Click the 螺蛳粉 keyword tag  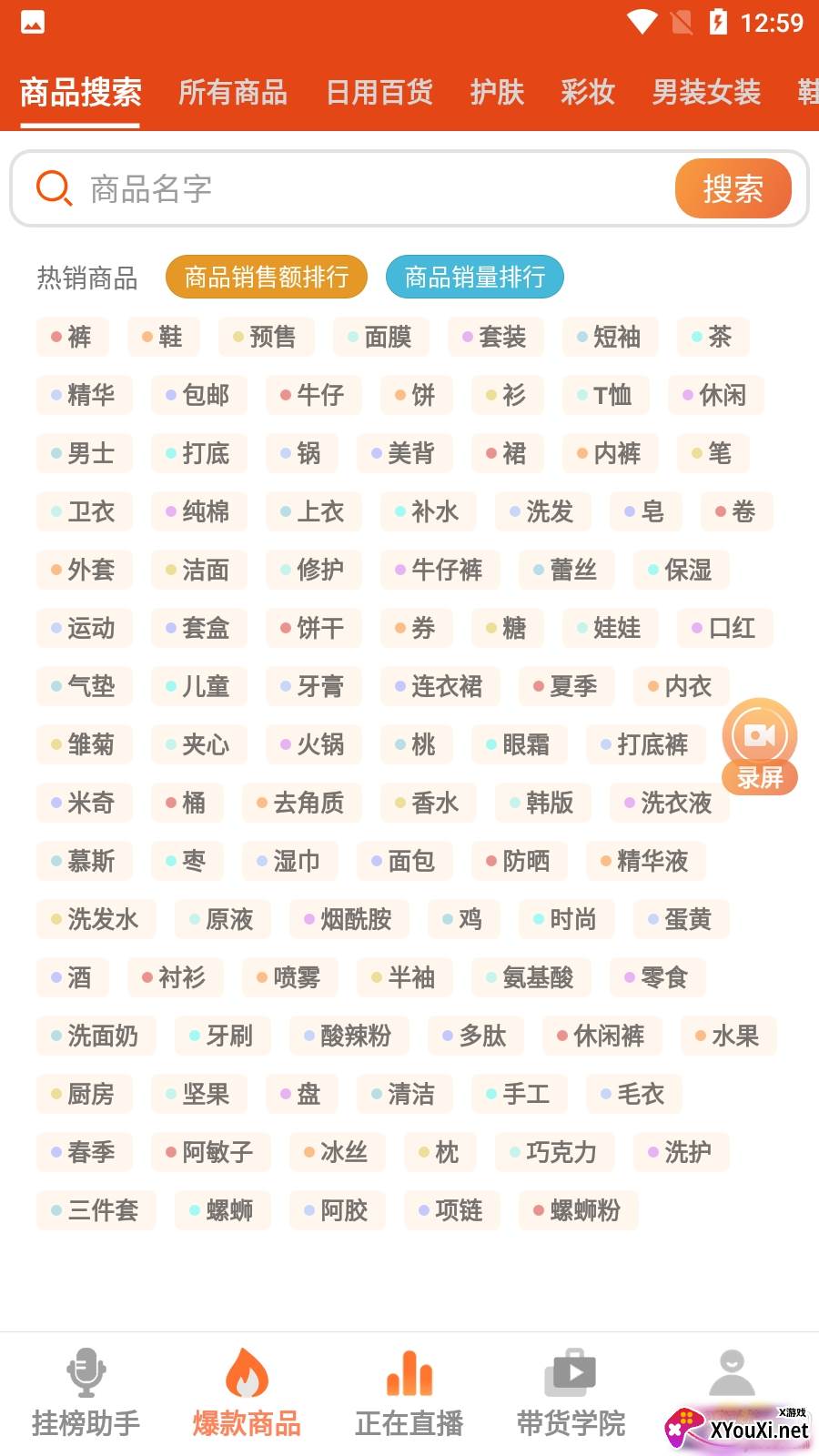(578, 1211)
